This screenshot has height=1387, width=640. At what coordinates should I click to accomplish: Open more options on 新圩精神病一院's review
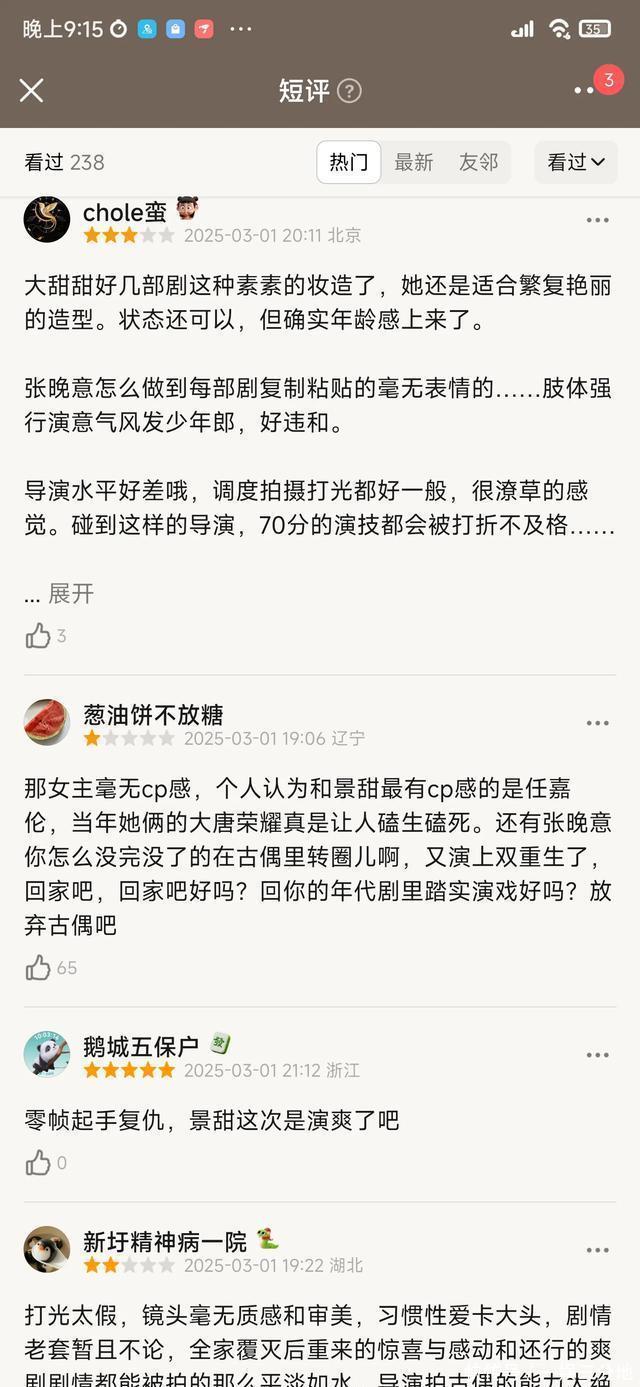(x=598, y=1250)
